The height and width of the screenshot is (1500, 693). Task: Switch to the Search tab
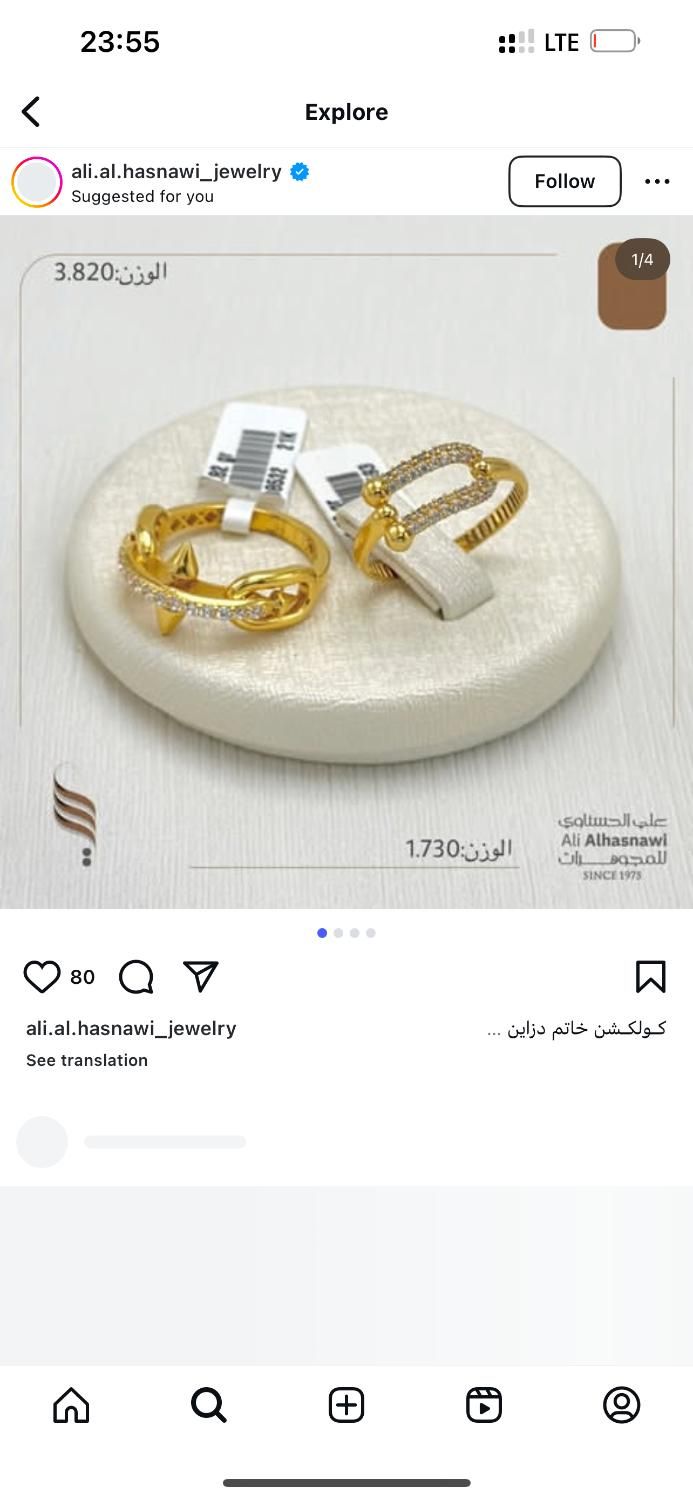pos(208,1405)
